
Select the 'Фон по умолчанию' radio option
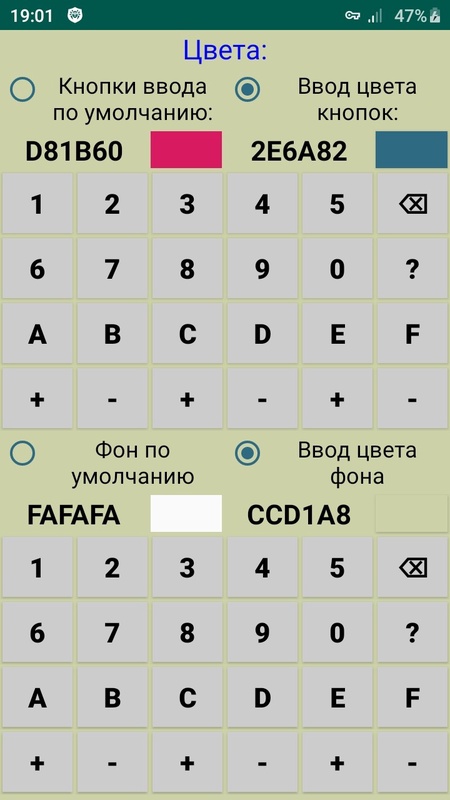coord(22,453)
